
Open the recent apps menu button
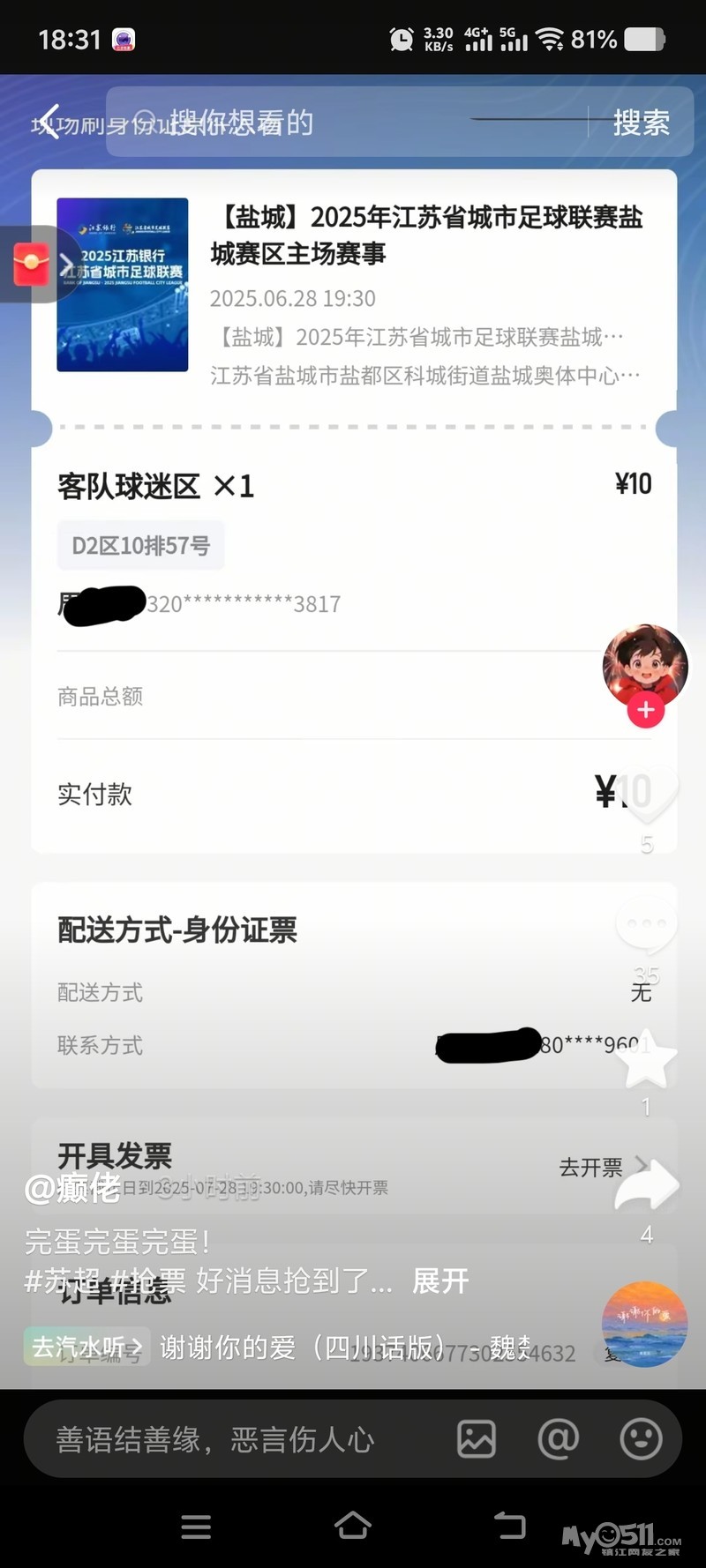(x=196, y=1526)
